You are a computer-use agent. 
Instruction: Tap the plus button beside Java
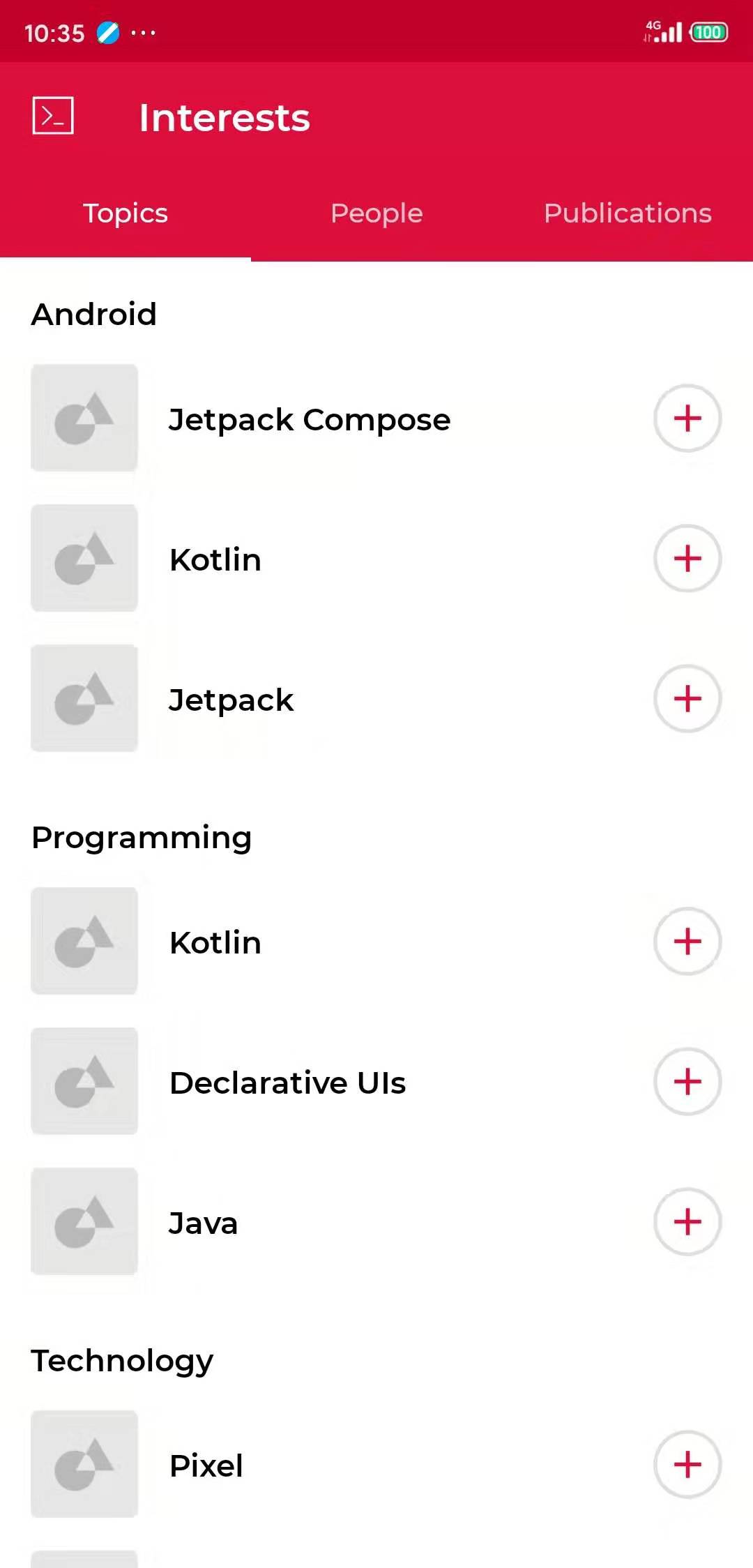687,1222
